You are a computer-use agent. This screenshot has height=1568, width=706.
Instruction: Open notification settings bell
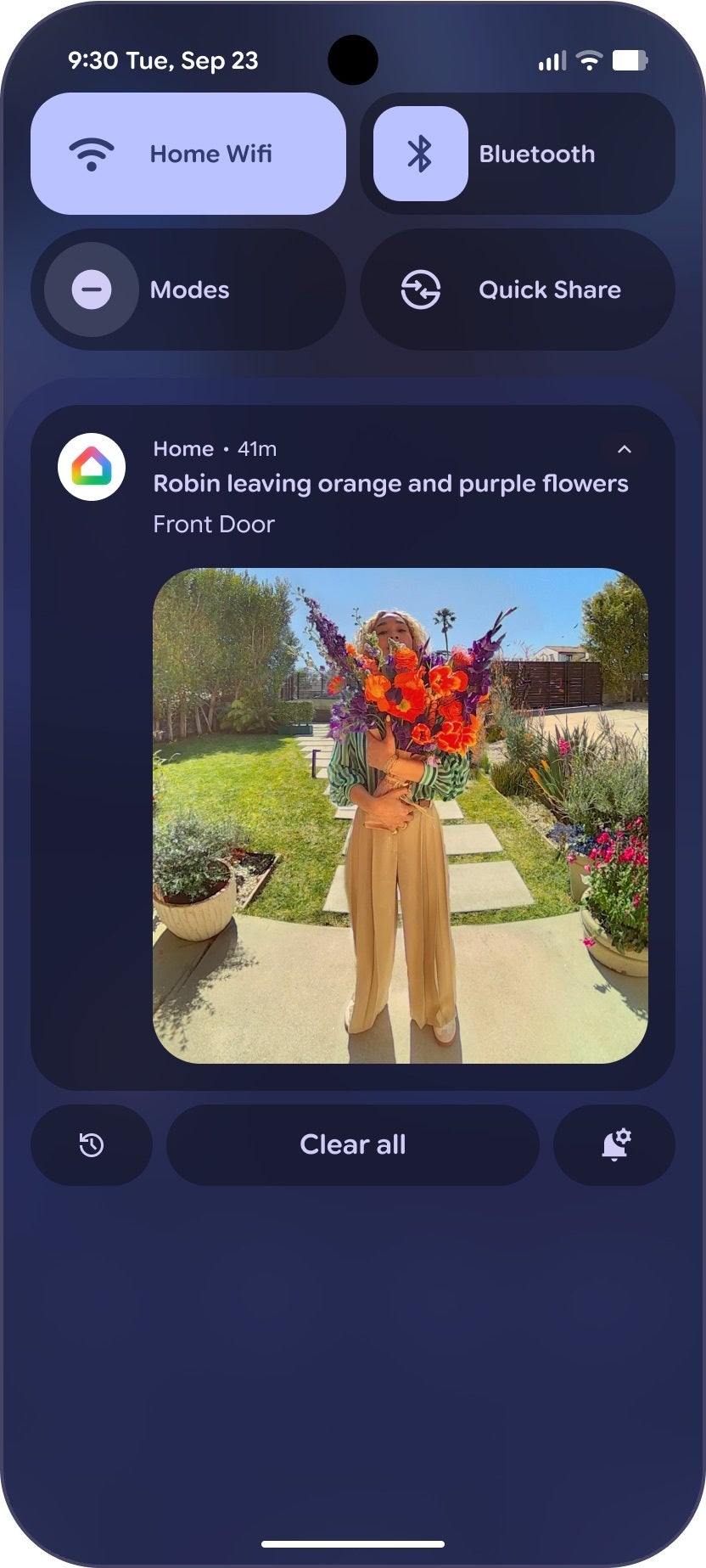pos(614,1144)
